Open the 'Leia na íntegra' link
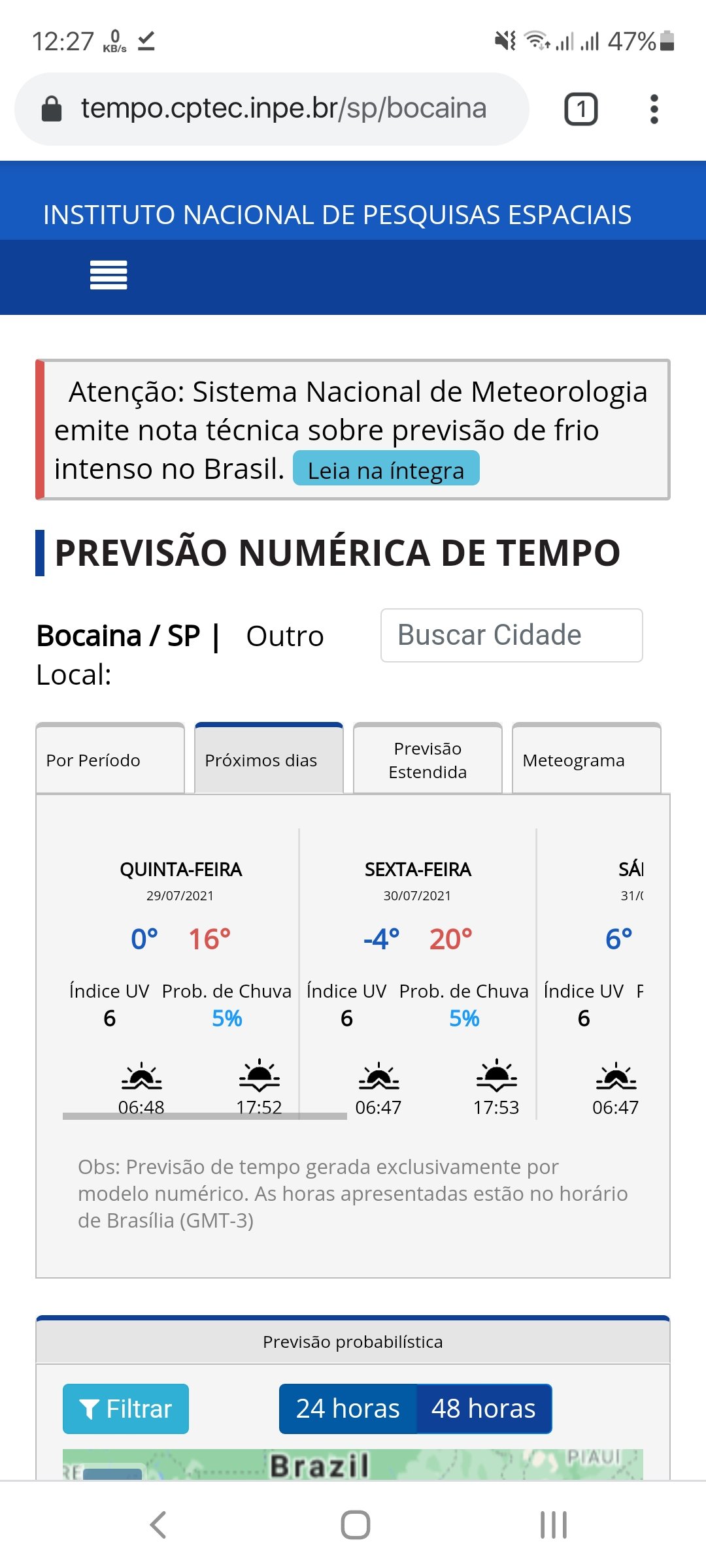Image resolution: width=706 pixels, height=1568 pixels. pos(386,468)
